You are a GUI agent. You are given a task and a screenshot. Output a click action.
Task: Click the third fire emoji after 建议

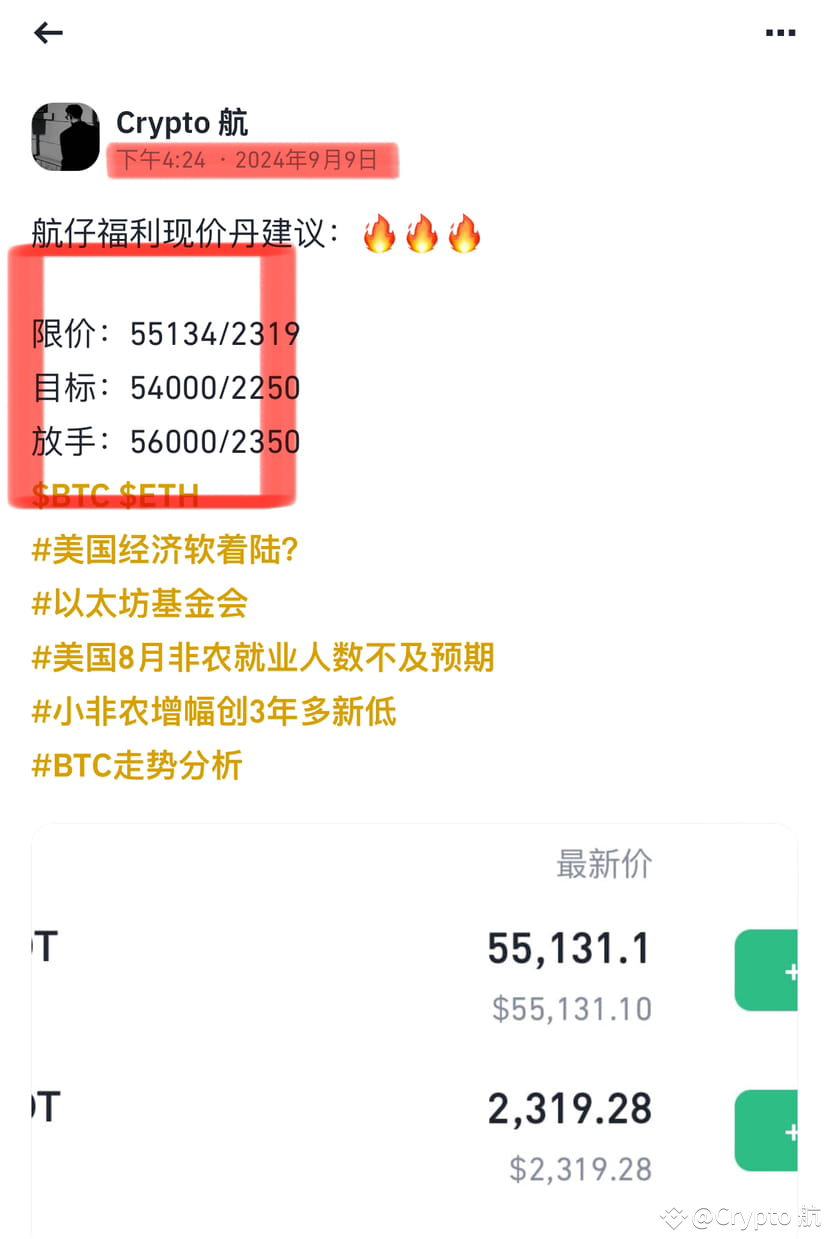(x=465, y=232)
